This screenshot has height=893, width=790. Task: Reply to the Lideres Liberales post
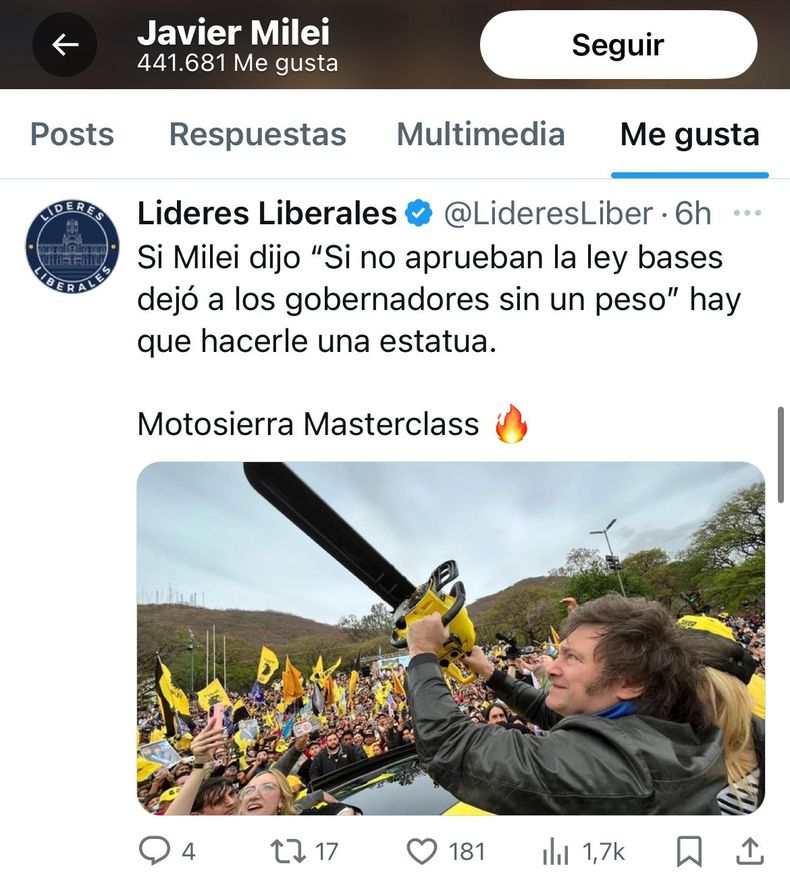[x=155, y=852]
